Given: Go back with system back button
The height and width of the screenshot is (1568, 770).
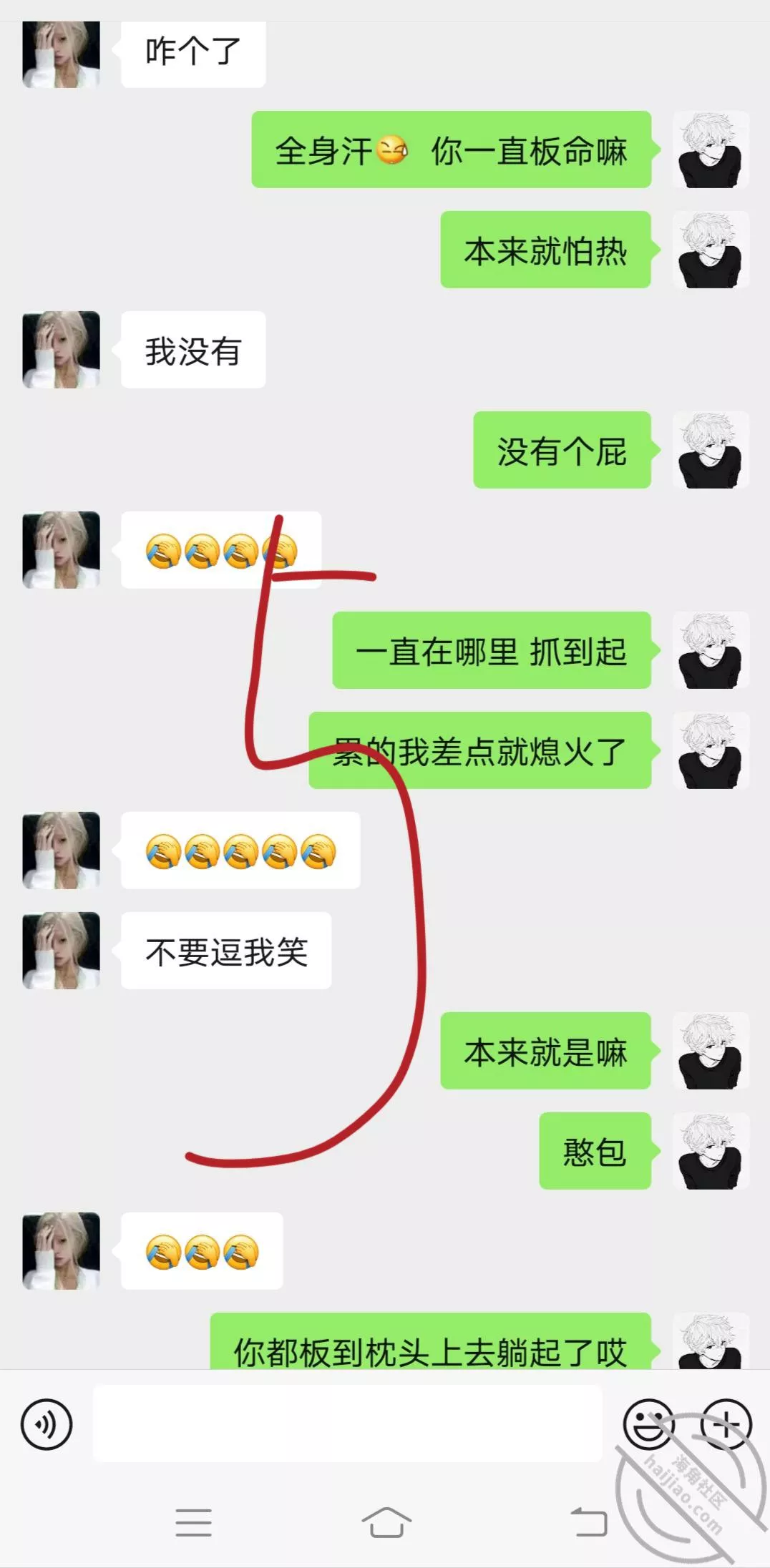Looking at the screenshot, I should 588,1522.
